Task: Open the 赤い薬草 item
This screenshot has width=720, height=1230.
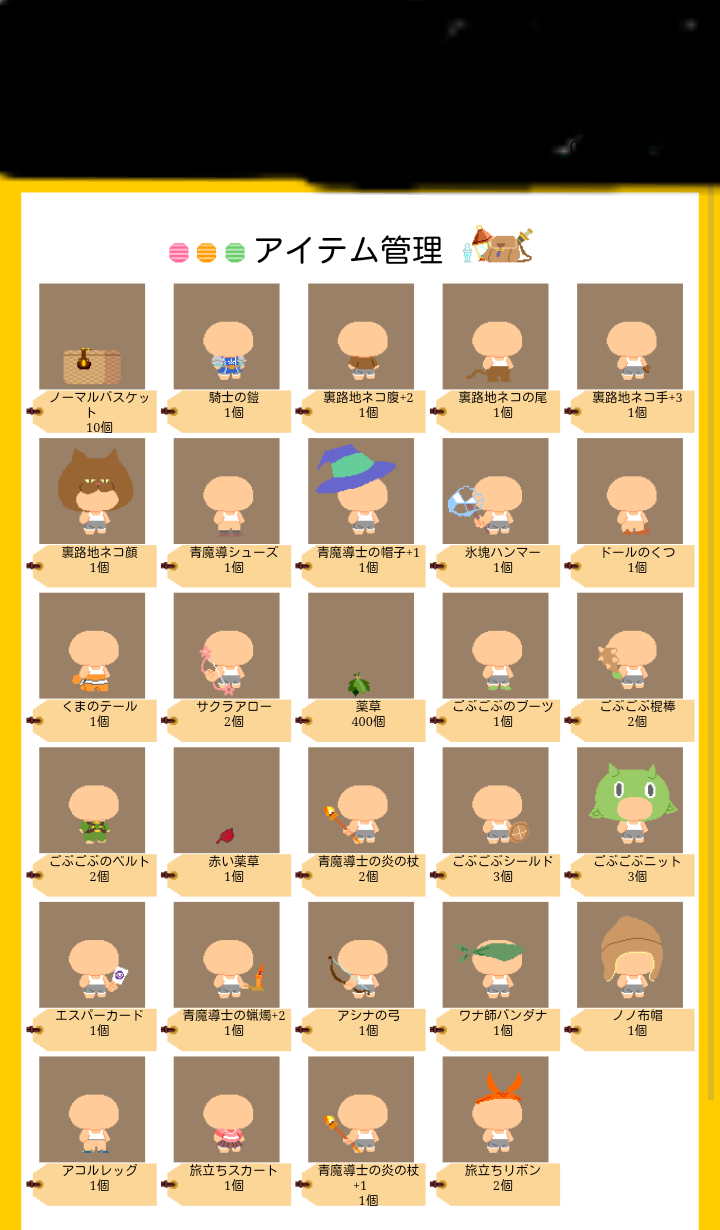Action: [x=226, y=800]
